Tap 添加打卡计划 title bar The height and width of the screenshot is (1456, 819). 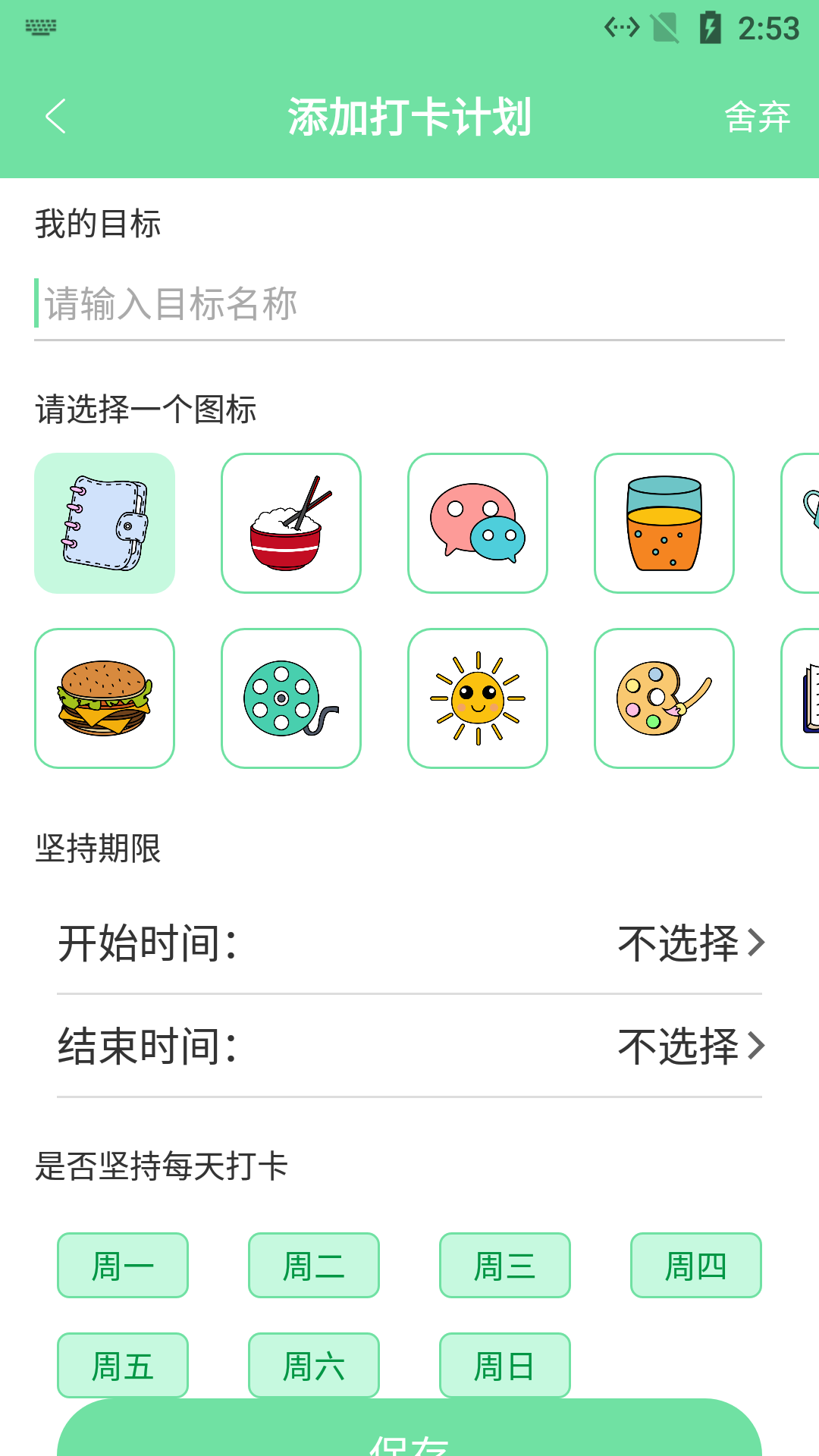click(x=409, y=116)
